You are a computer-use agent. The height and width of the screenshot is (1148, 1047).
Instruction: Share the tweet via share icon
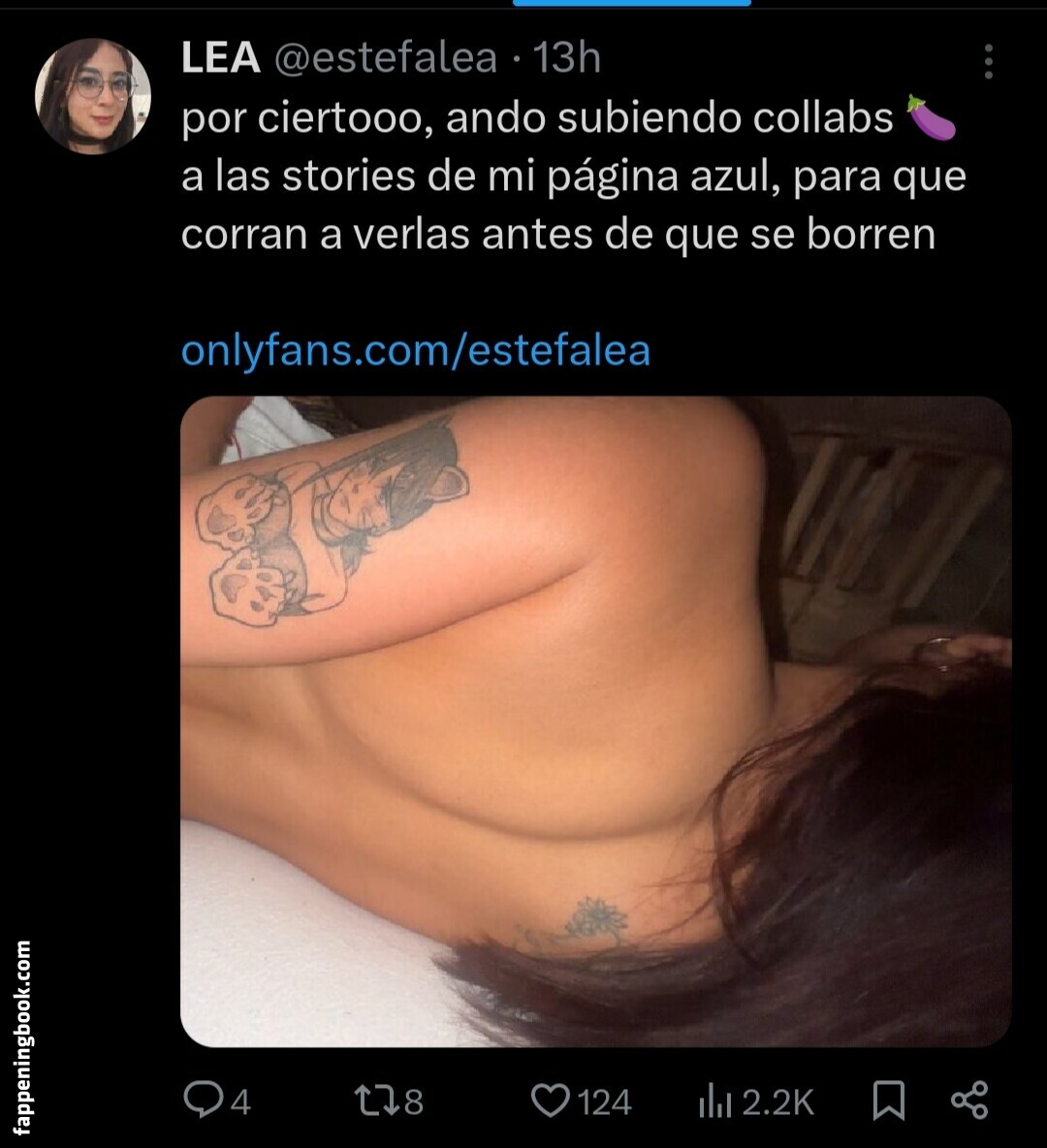pyautogui.click(x=968, y=1100)
